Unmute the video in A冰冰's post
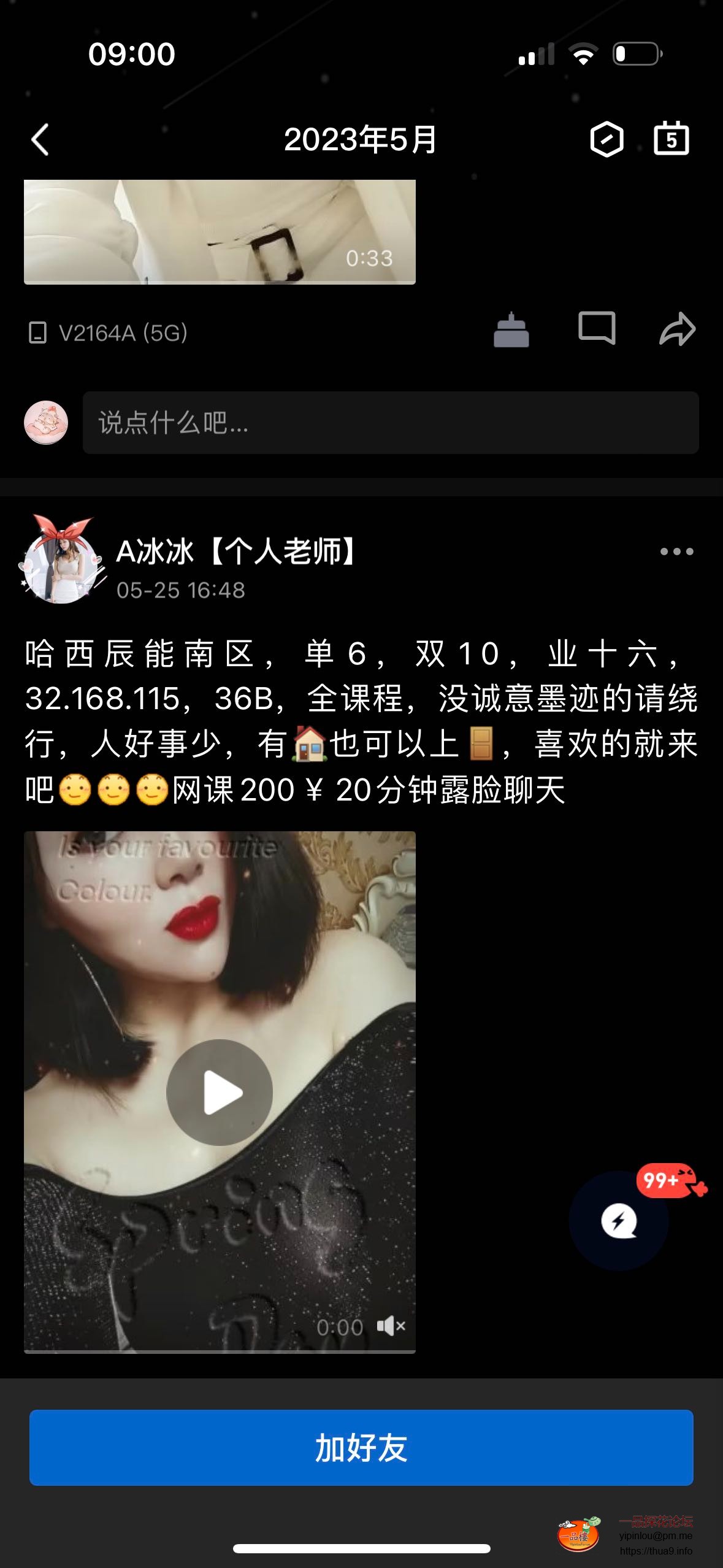The height and width of the screenshot is (1568, 723). (391, 1326)
